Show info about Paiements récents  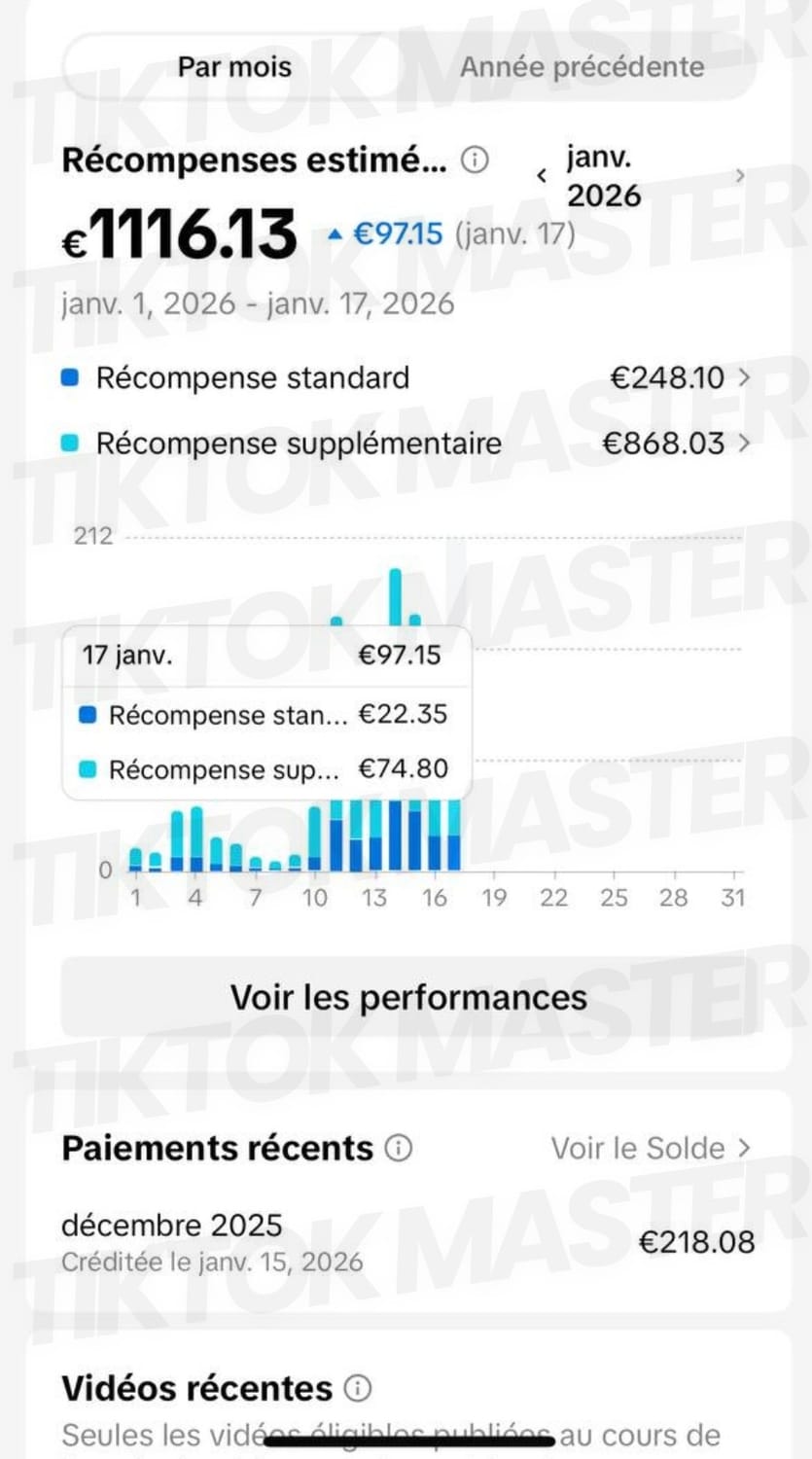pos(399,1149)
